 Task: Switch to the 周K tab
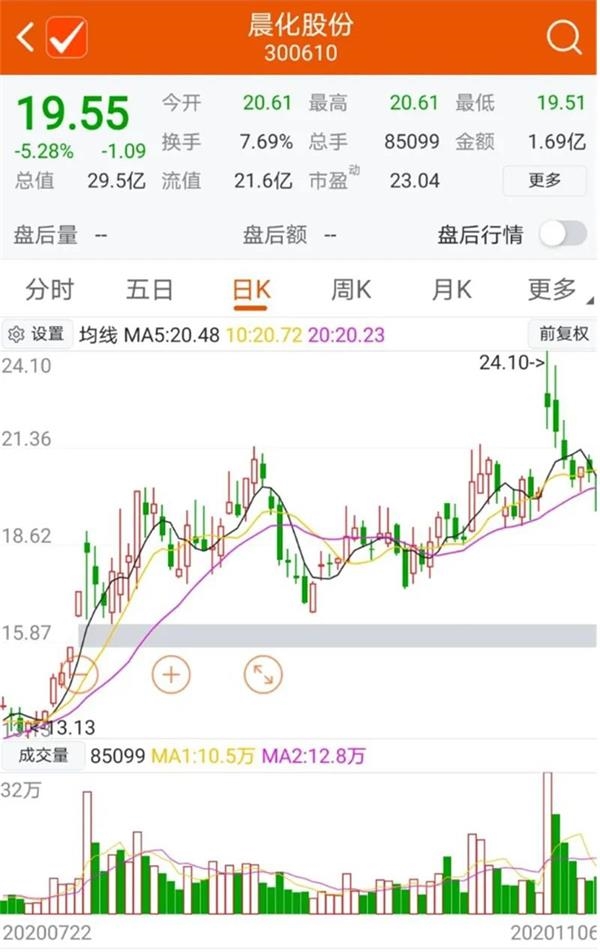click(351, 291)
